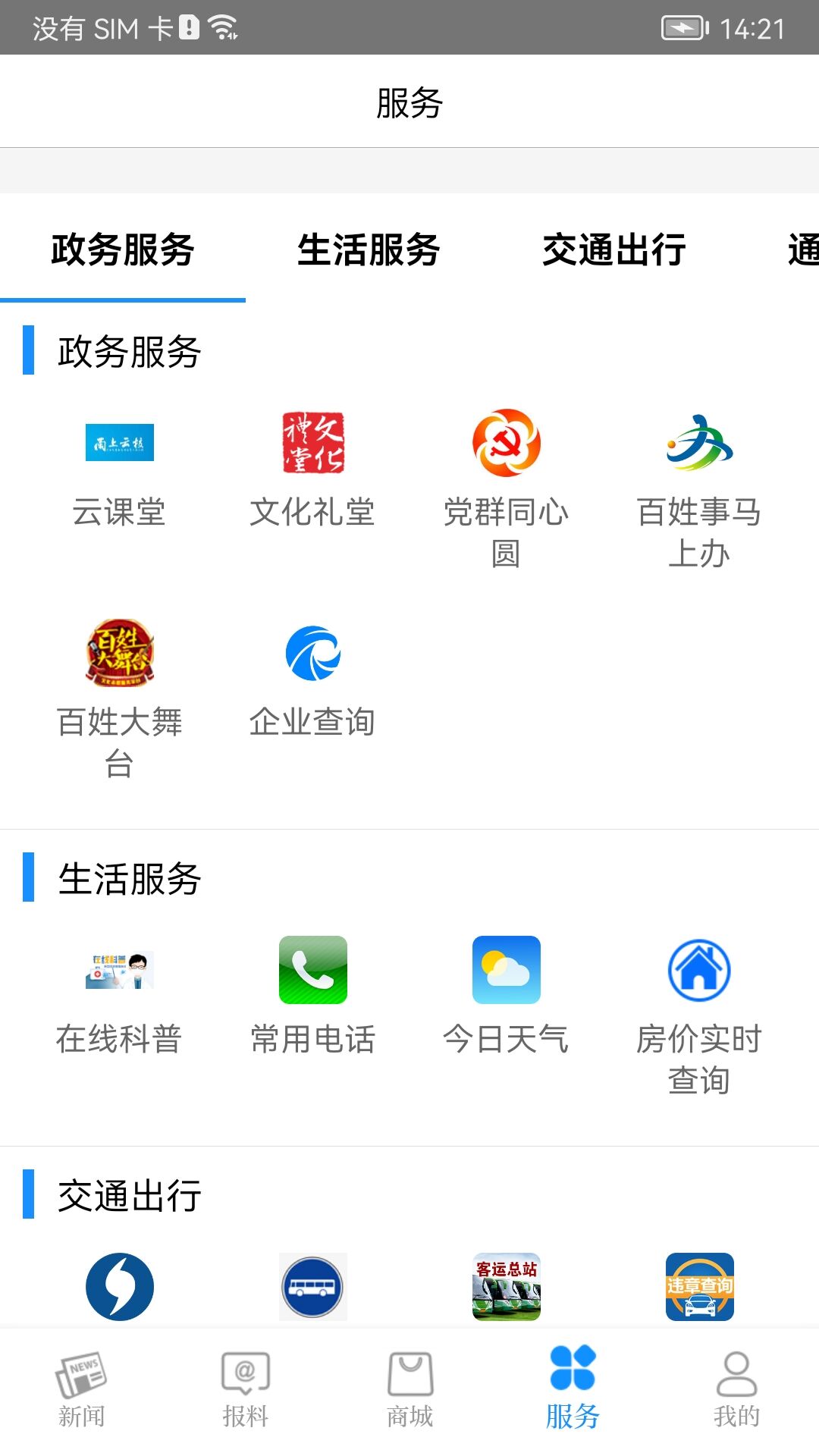Select the 政务服务 tab
819x1456 pixels.
click(123, 250)
